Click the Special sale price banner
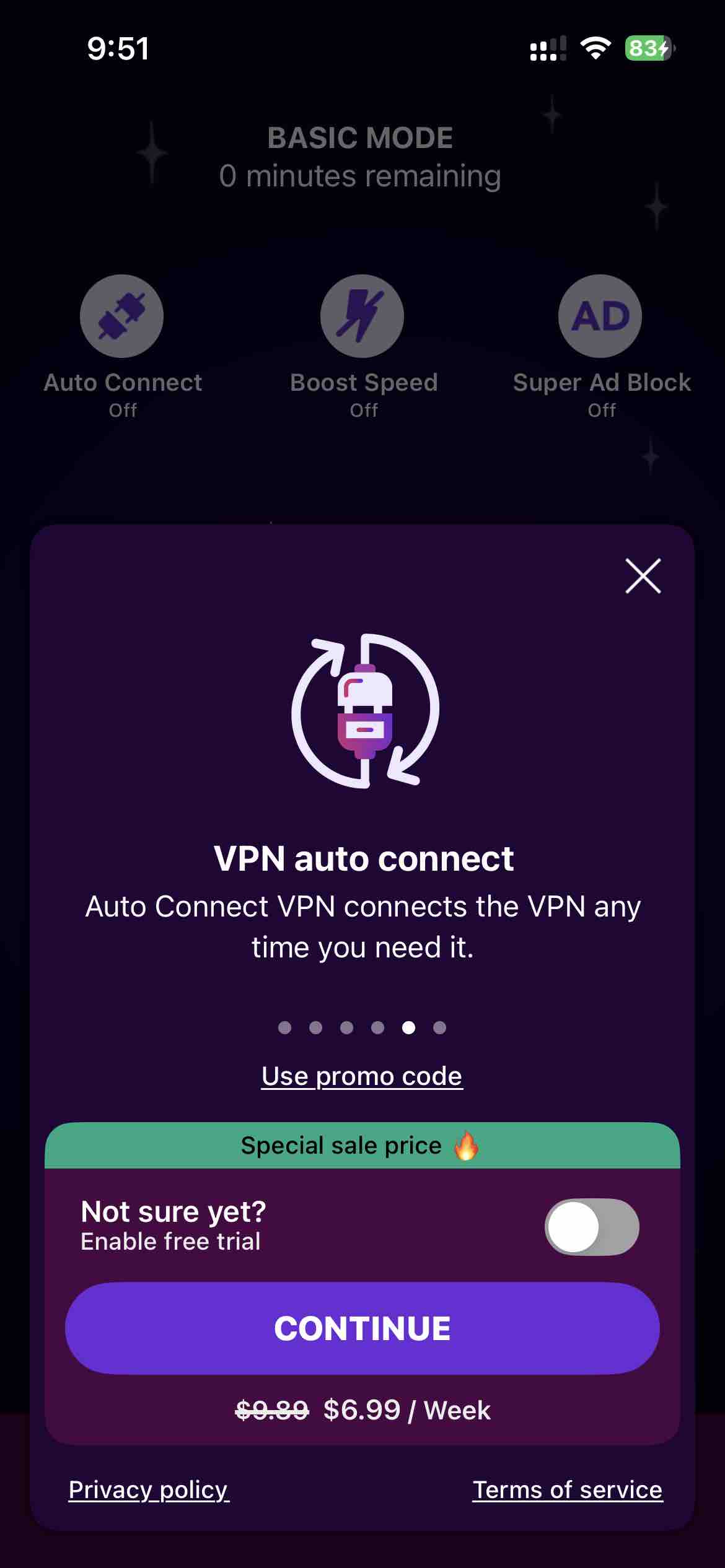 pos(362,1144)
